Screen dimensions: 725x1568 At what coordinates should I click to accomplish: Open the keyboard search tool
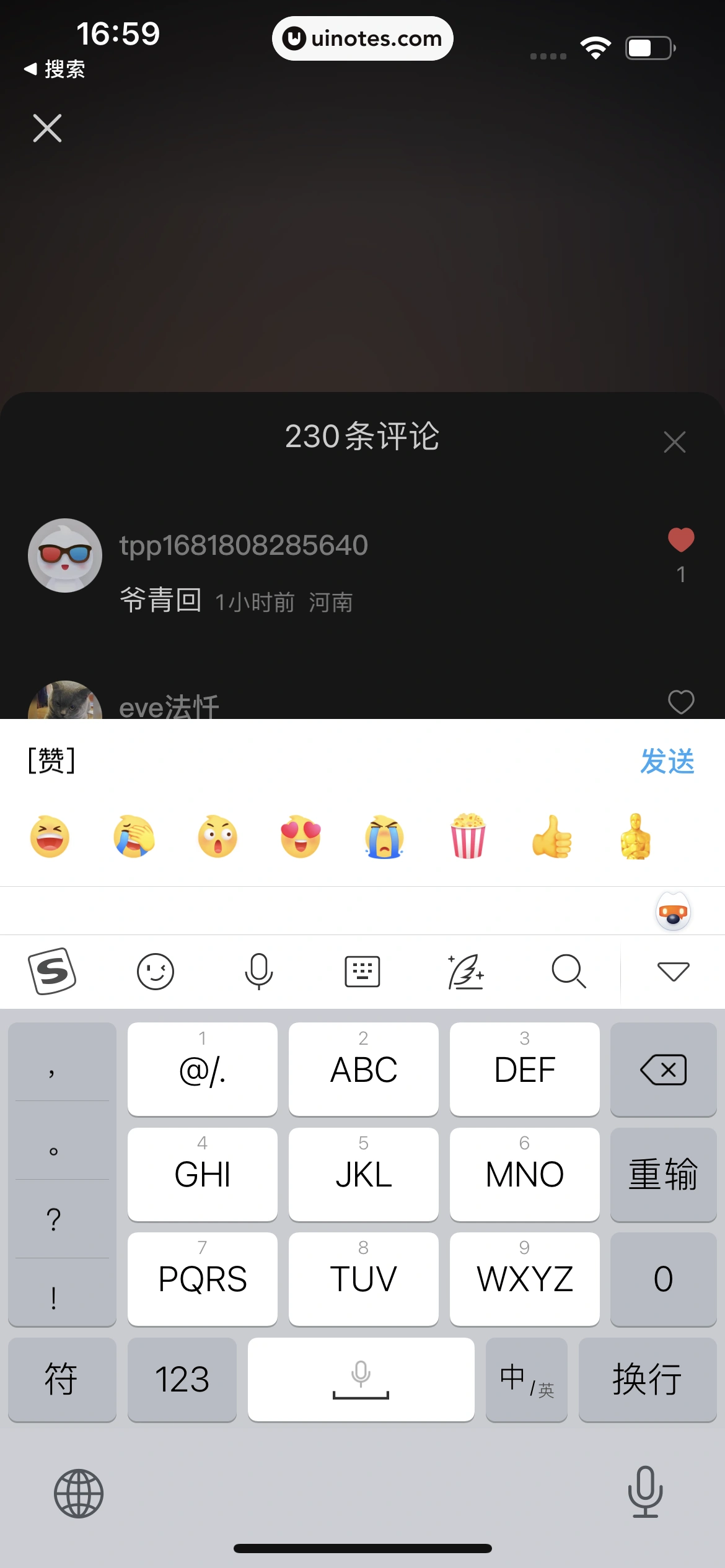pyautogui.click(x=568, y=971)
